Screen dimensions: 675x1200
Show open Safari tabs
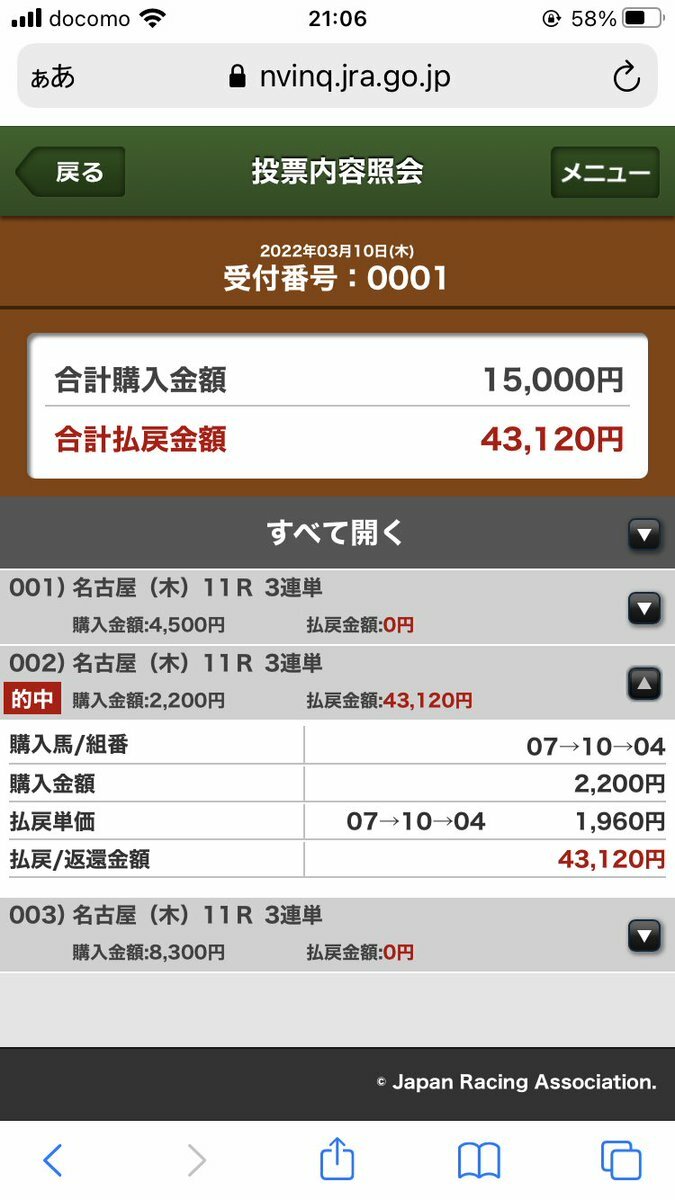620,1160
